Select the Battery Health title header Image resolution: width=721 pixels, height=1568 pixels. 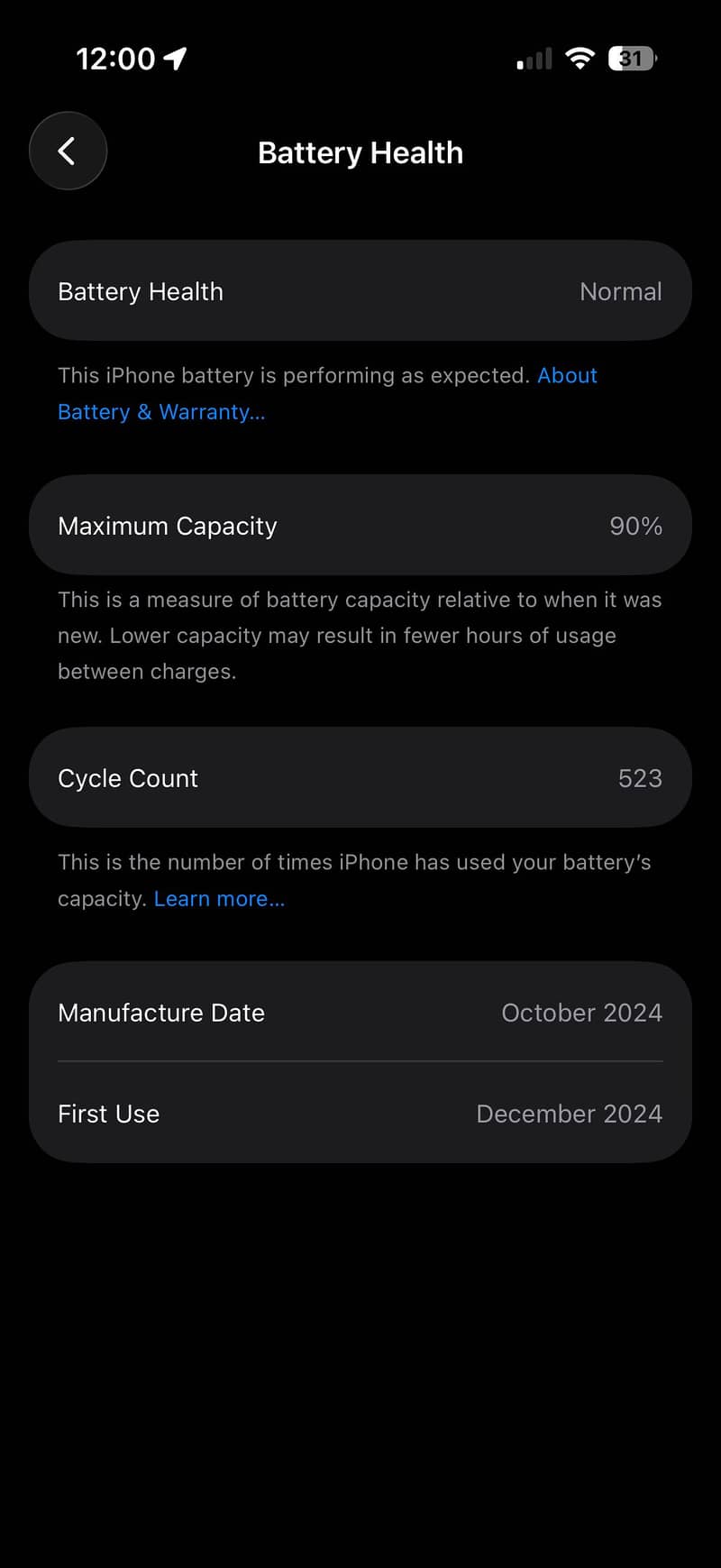[360, 151]
